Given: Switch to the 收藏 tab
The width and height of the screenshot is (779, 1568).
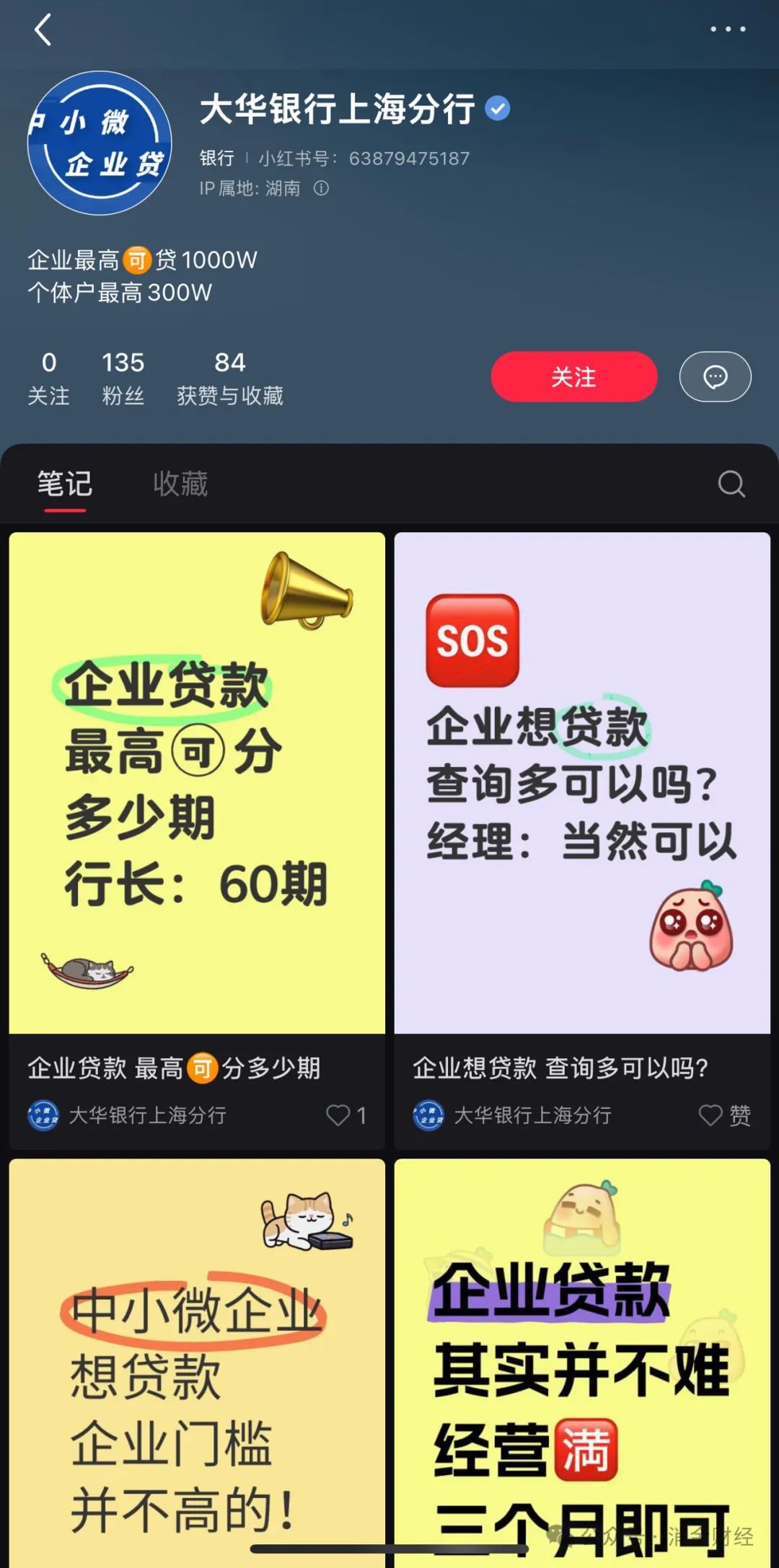Looking at the screenshot, I should tap(180, 484).
